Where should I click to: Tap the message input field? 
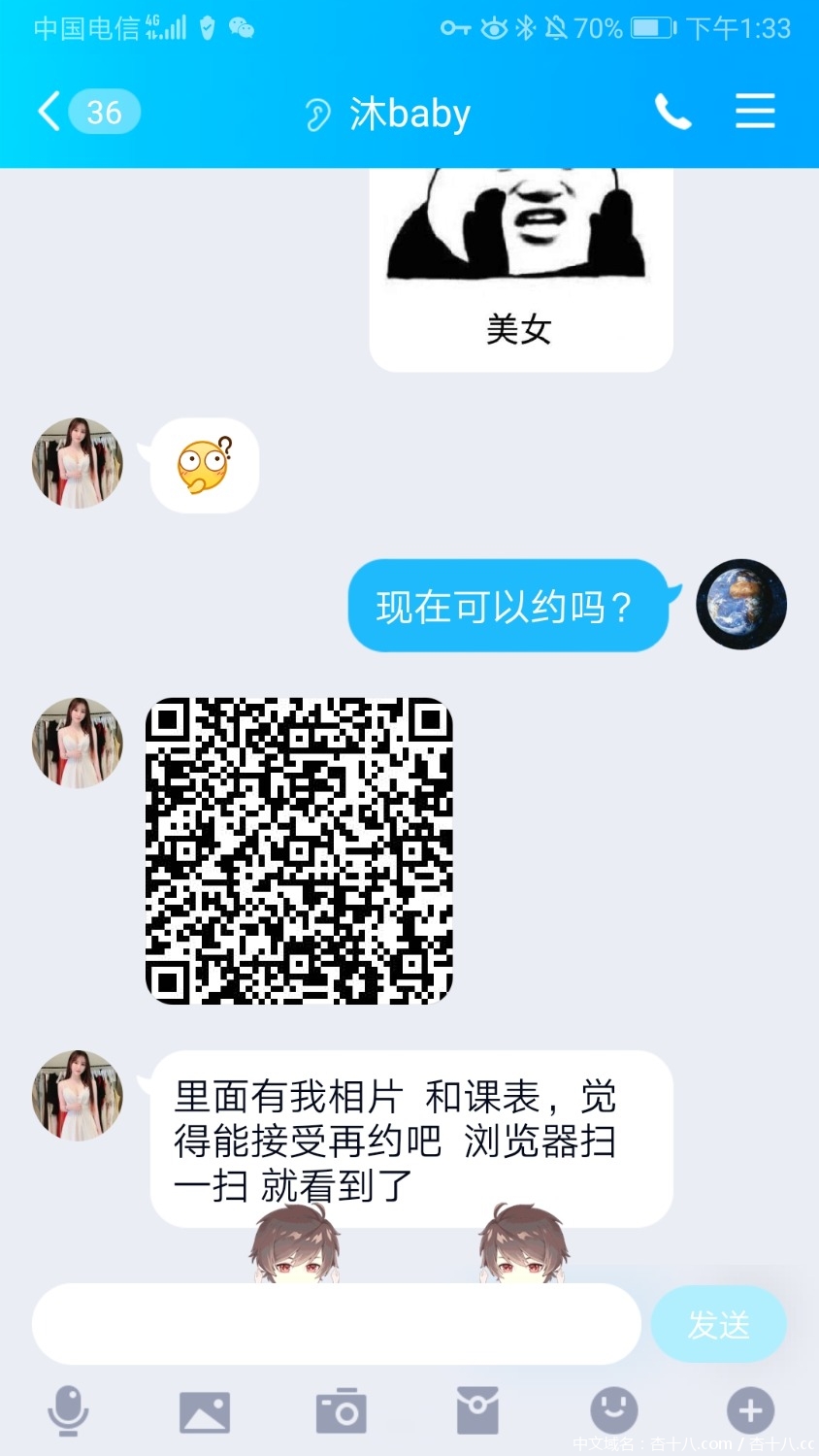(336, 1324)
